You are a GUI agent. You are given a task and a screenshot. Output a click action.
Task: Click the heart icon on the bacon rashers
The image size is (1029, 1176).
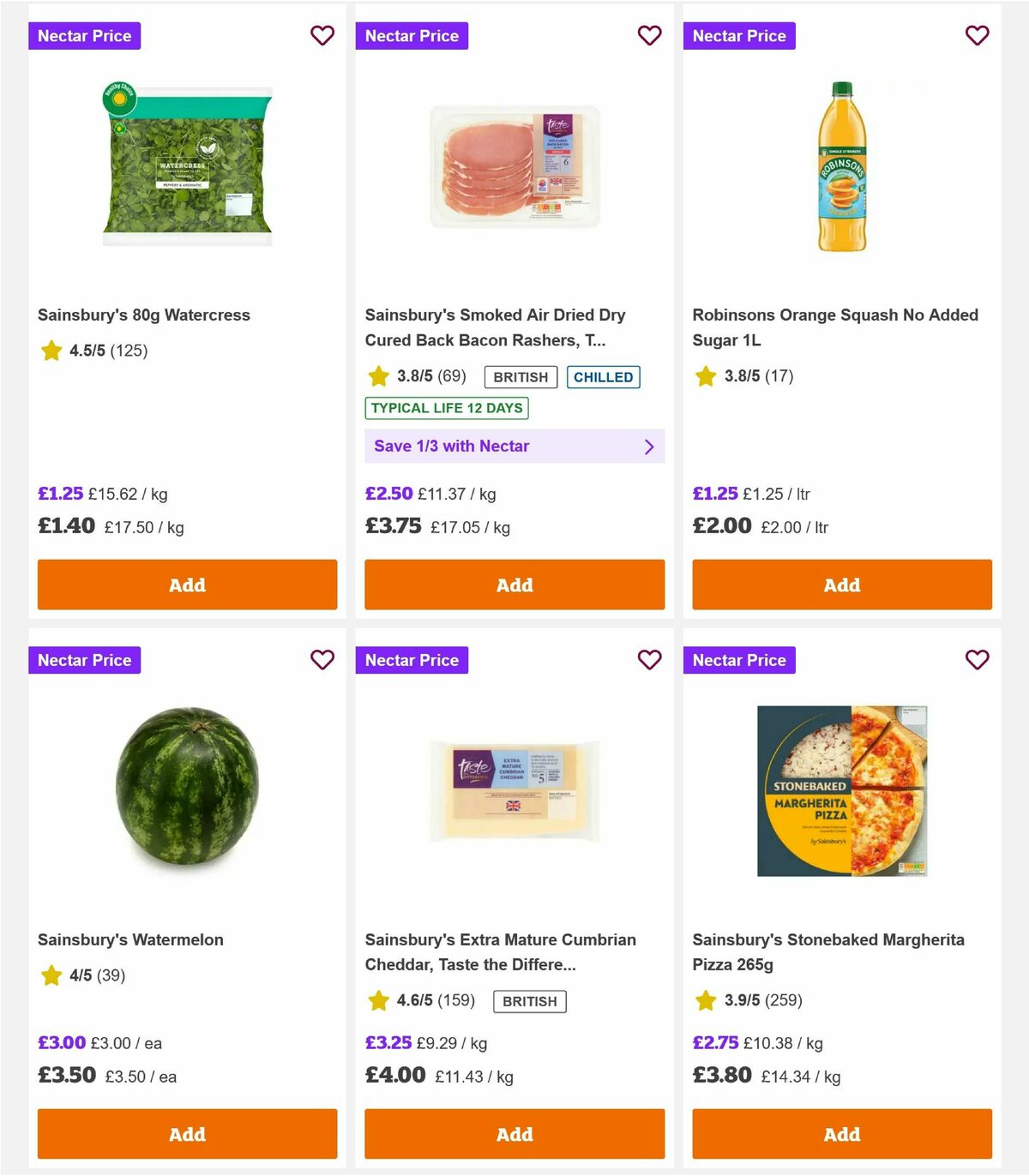tap(649, 36)
